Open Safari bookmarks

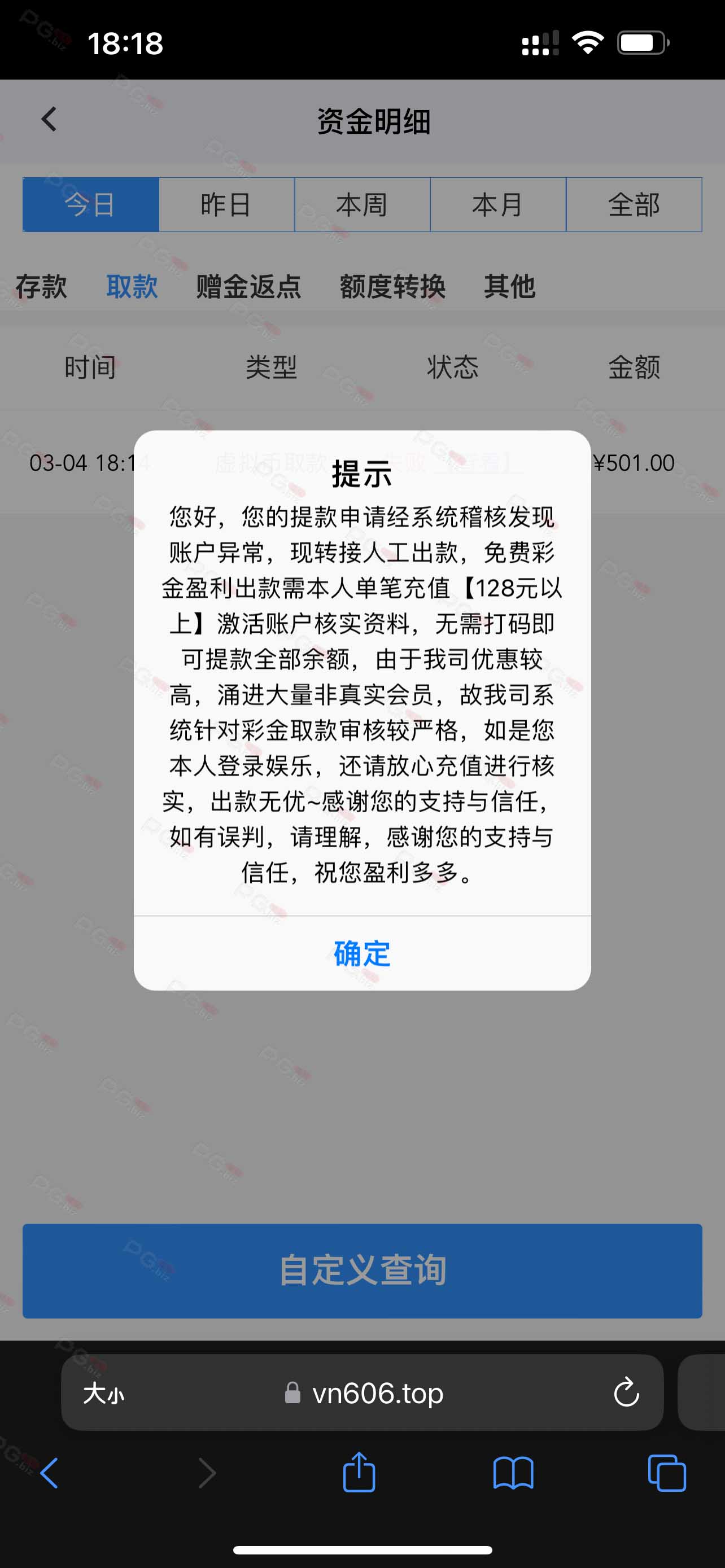pos(513,1473)
